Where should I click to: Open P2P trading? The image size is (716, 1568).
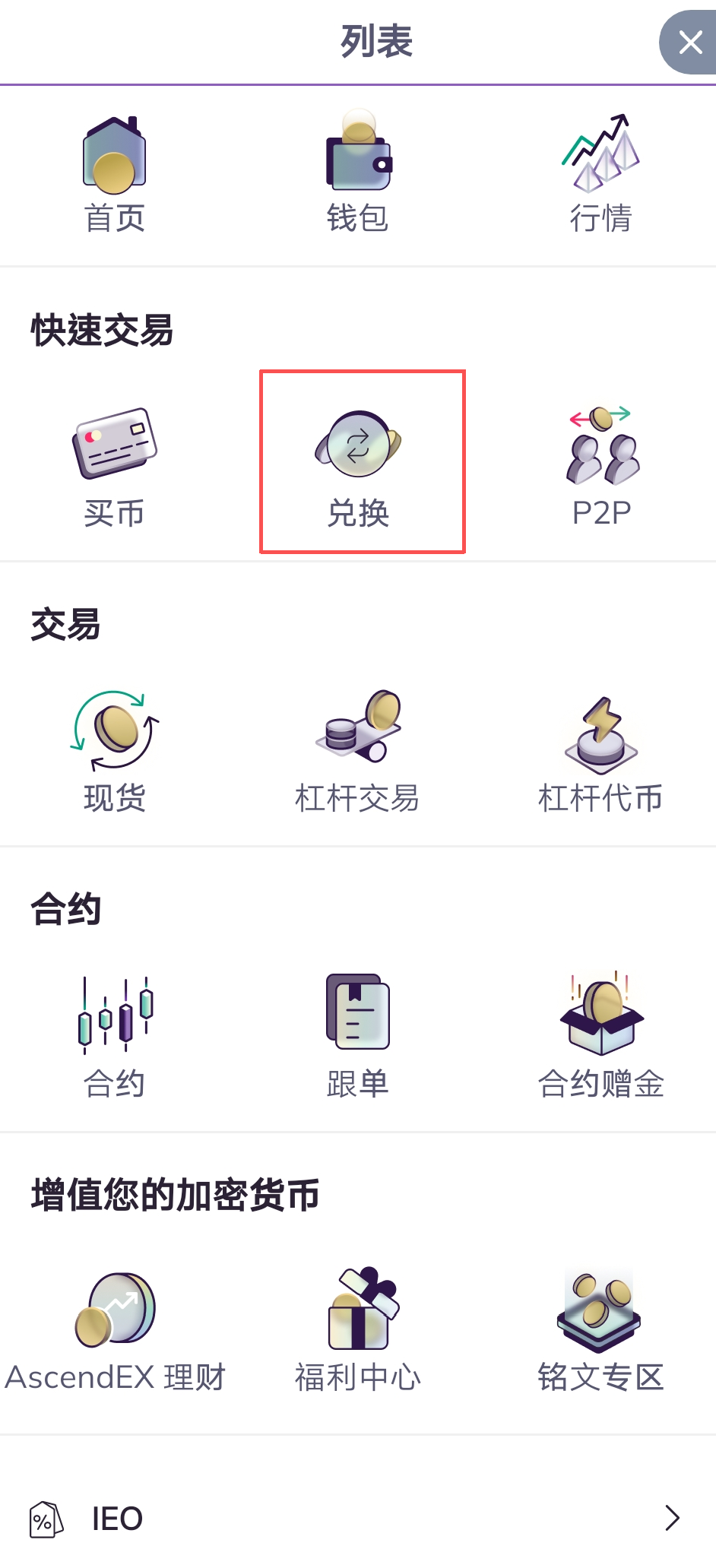[x=601, y=466]
